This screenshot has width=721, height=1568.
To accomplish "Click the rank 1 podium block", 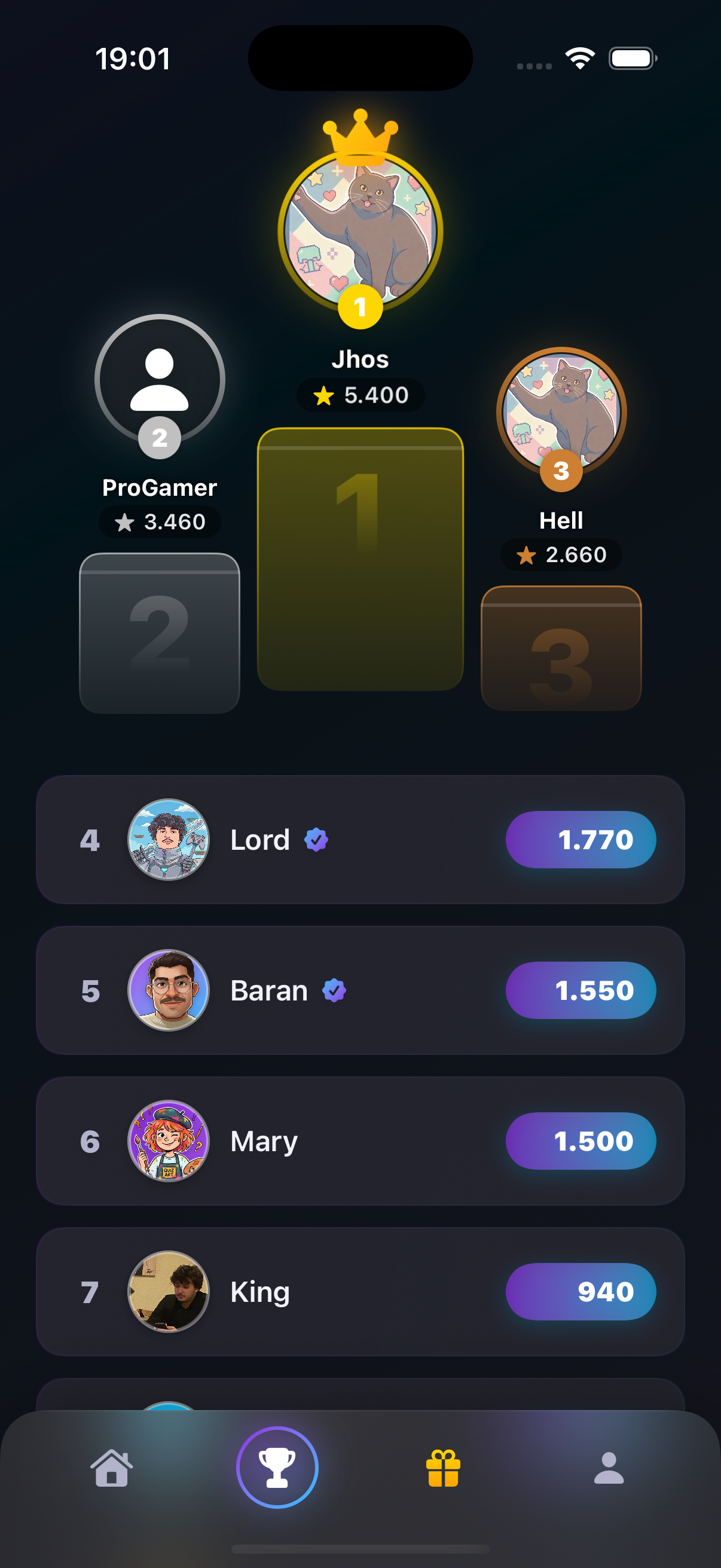I will (360, 560).
